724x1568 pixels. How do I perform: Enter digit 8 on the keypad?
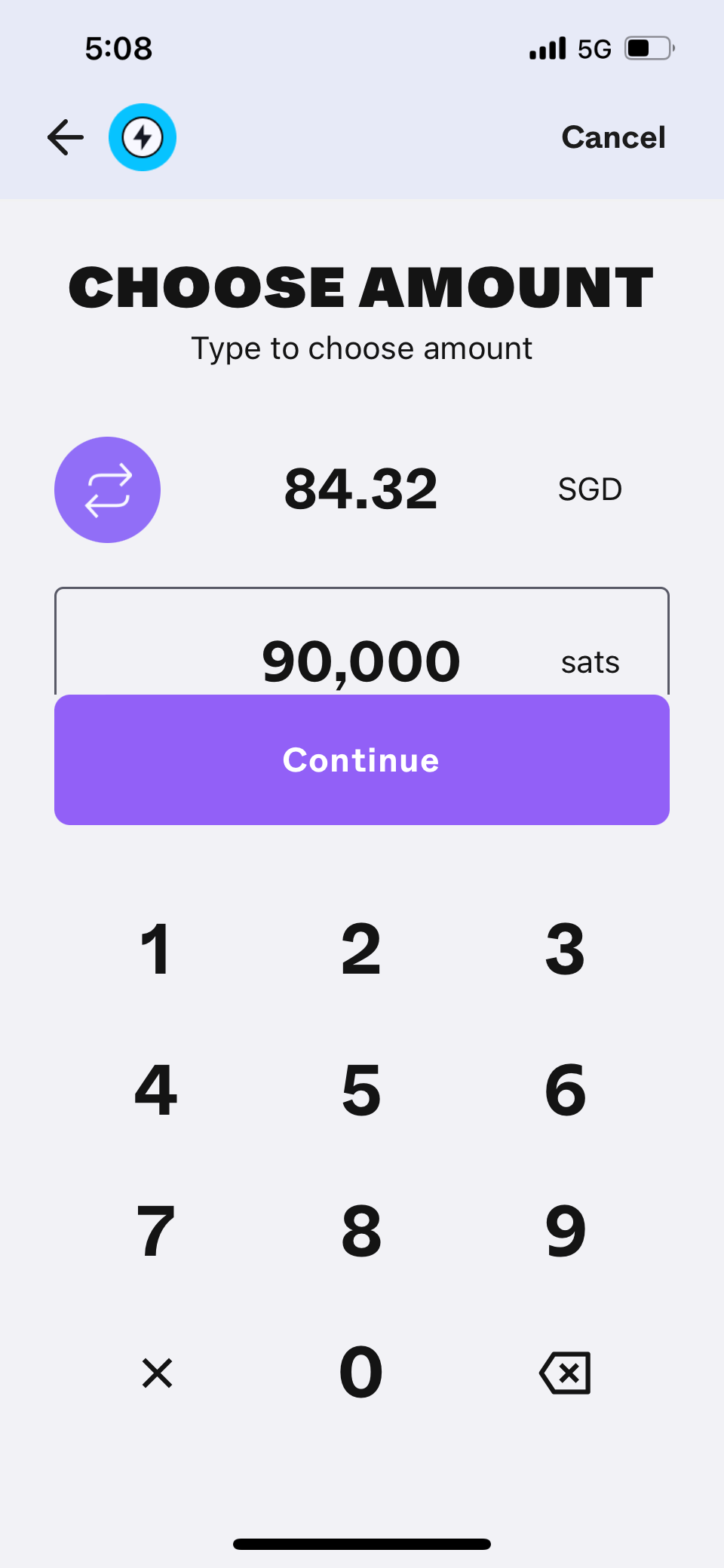pos(361,1231)
